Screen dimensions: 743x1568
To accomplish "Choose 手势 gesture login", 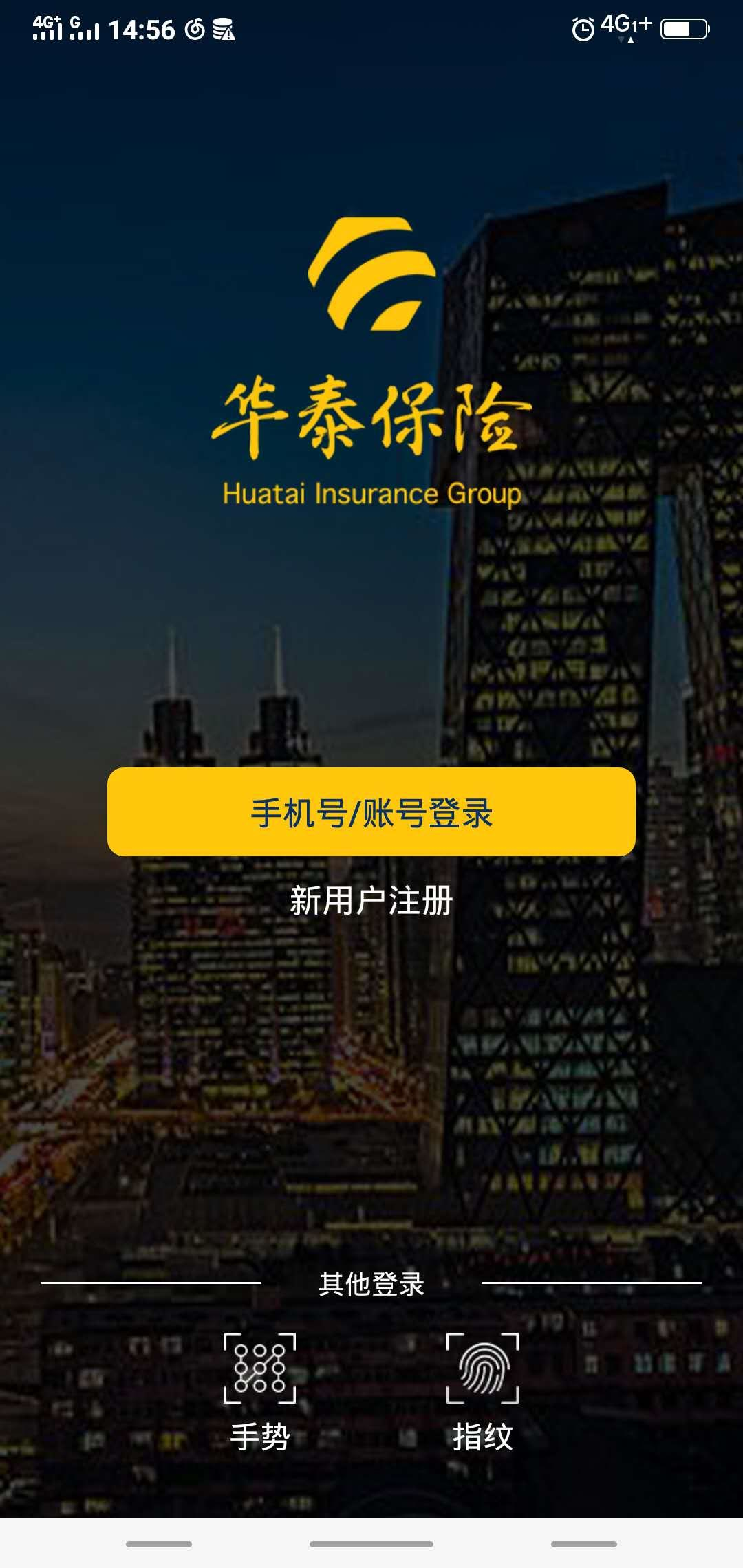I will (259, 1388).
